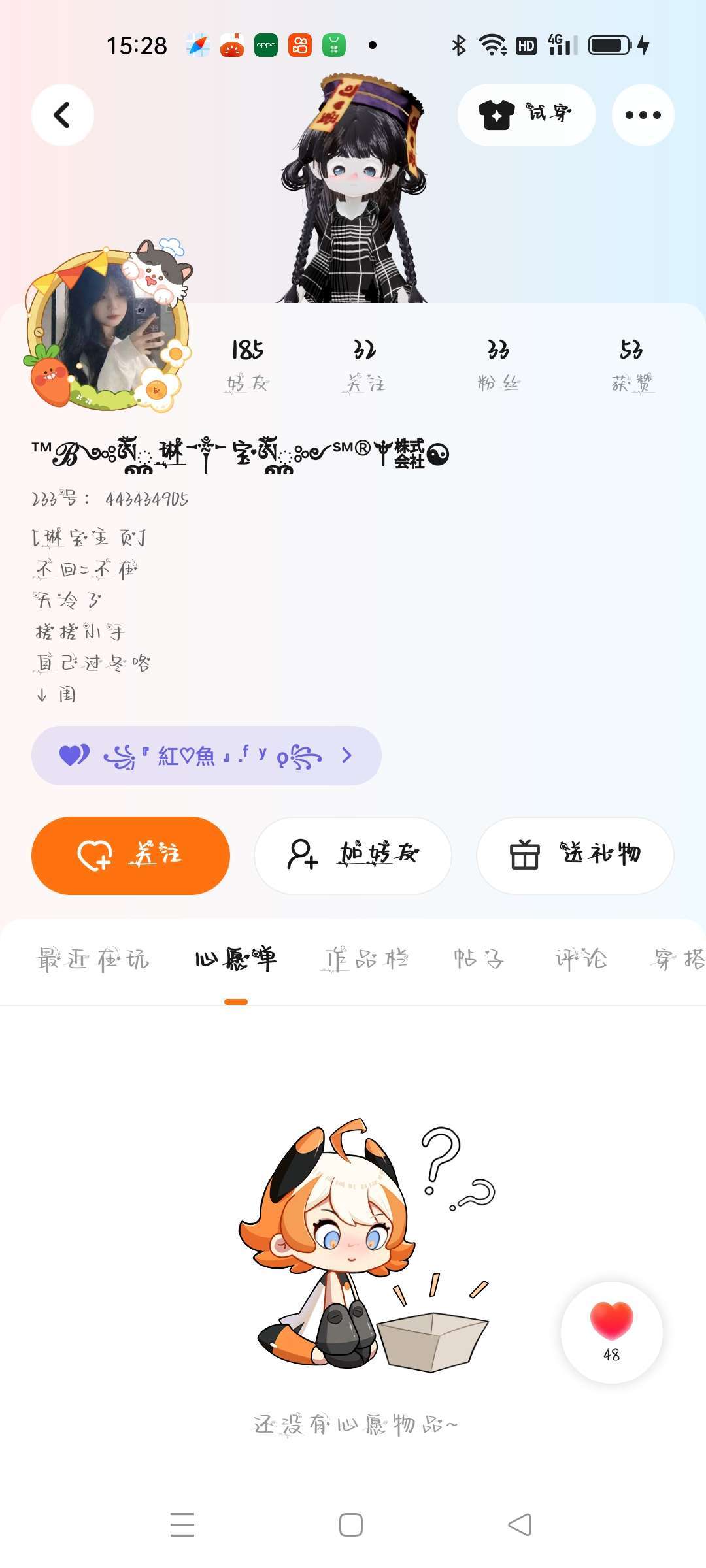This screenshot has height=1568, width=706.
Task: Send a gift via 送礼物
Action: coord(575,855)
